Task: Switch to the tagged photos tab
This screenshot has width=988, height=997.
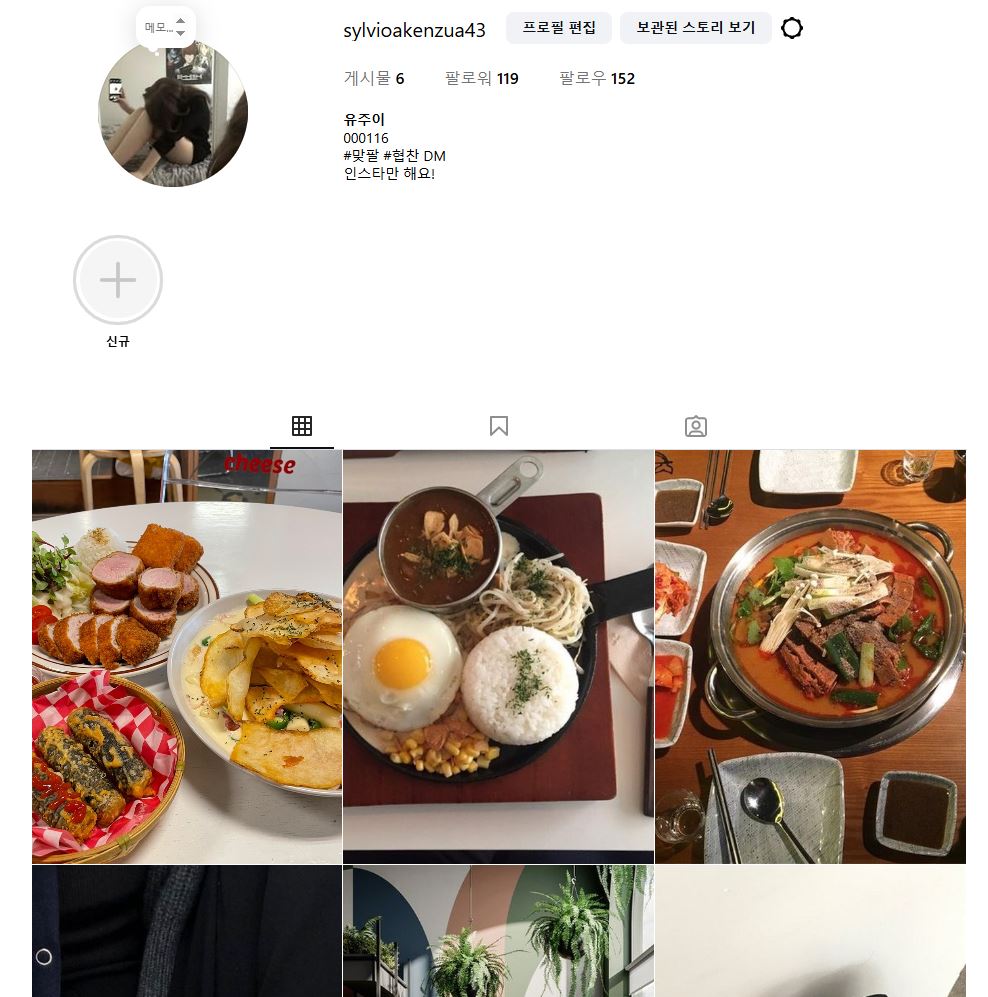Action: click(x=696, y=427)
